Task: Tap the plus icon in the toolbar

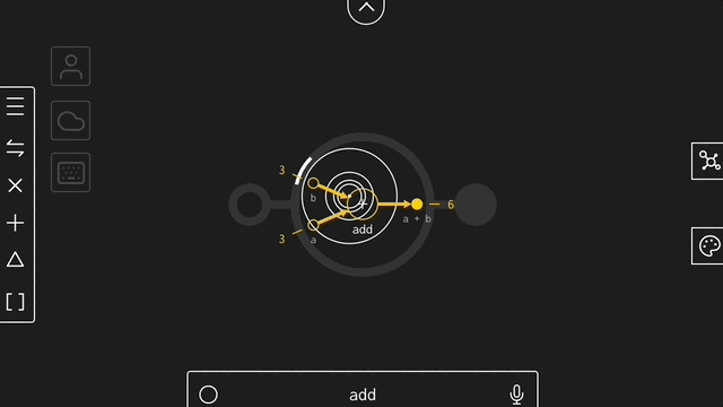Action: click(15, 223)
